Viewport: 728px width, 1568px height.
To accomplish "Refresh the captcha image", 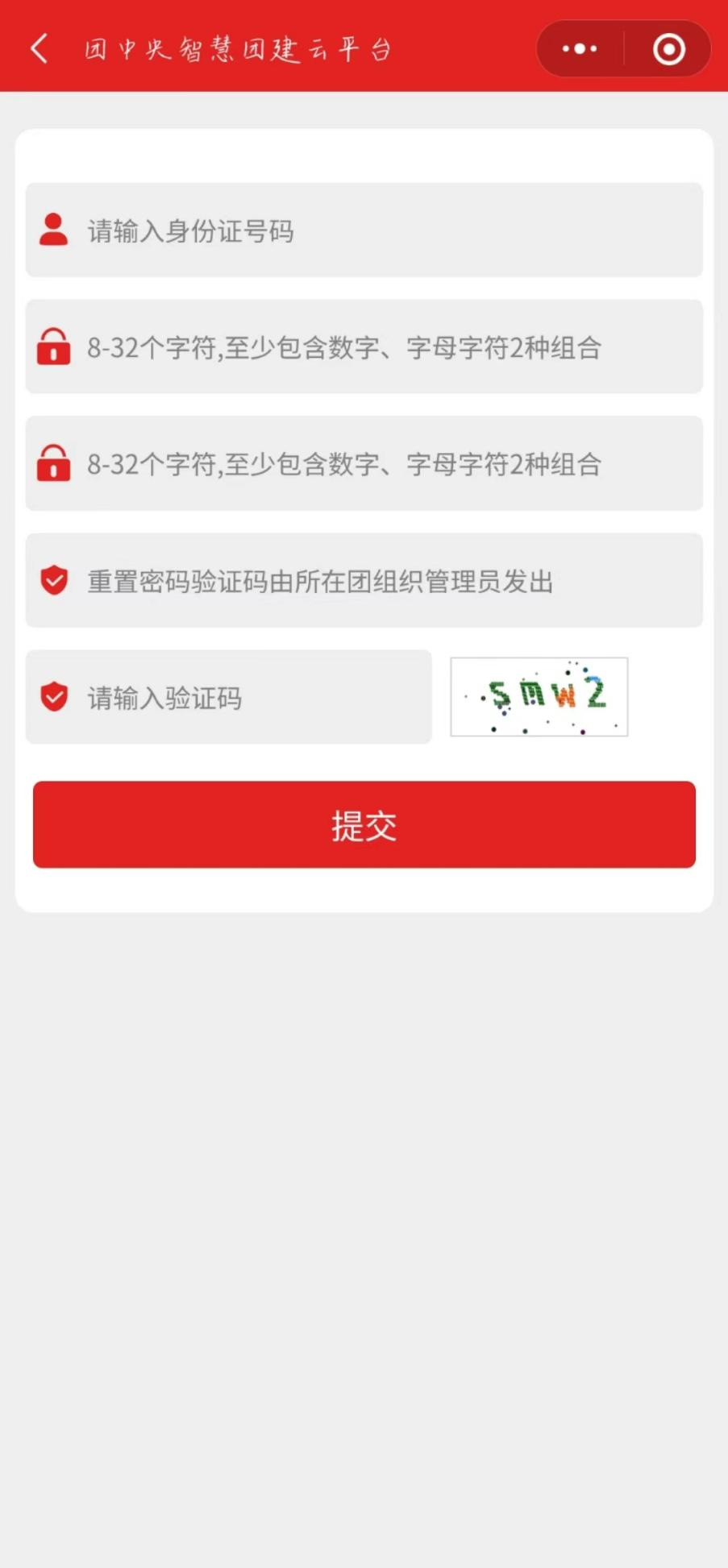I will point(539,697).
